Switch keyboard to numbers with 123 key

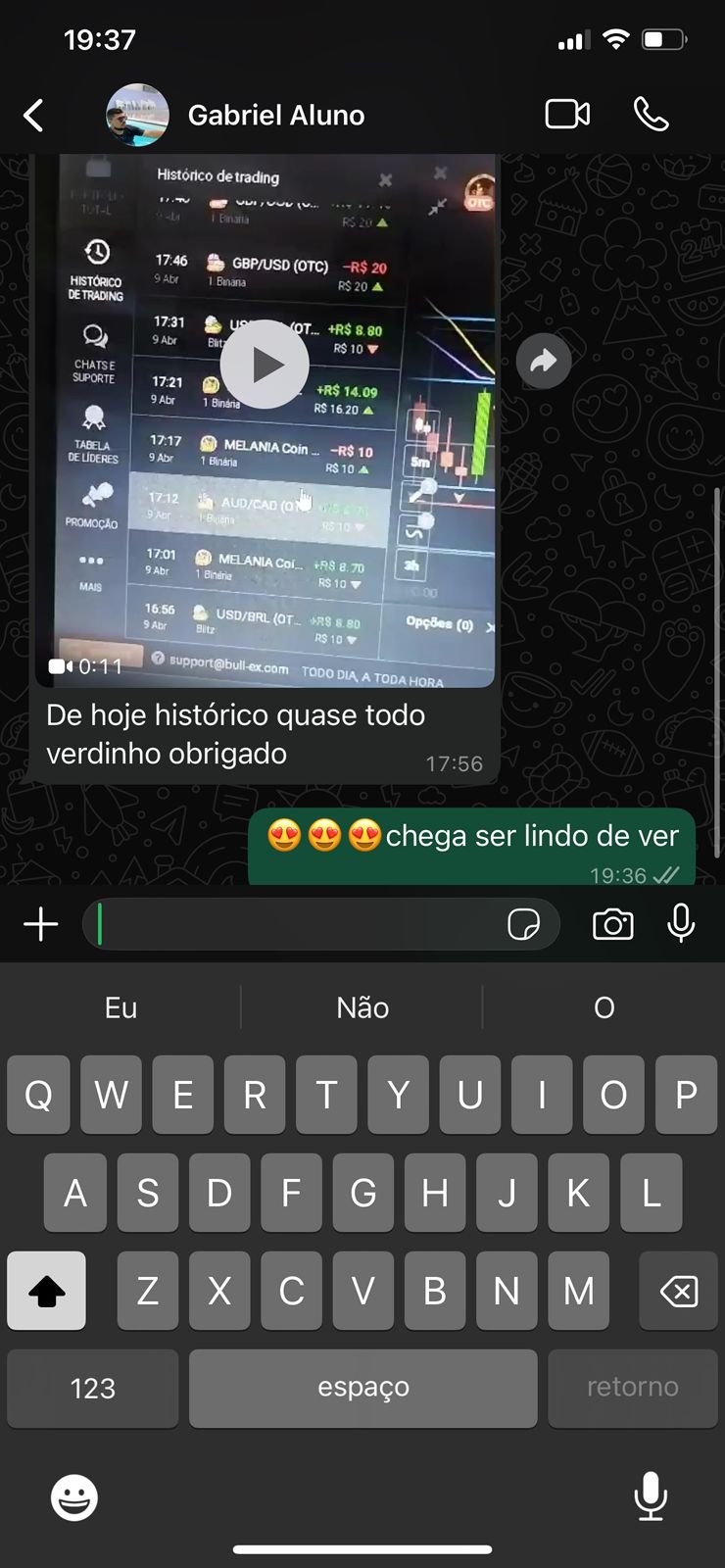click(92, 1388)
